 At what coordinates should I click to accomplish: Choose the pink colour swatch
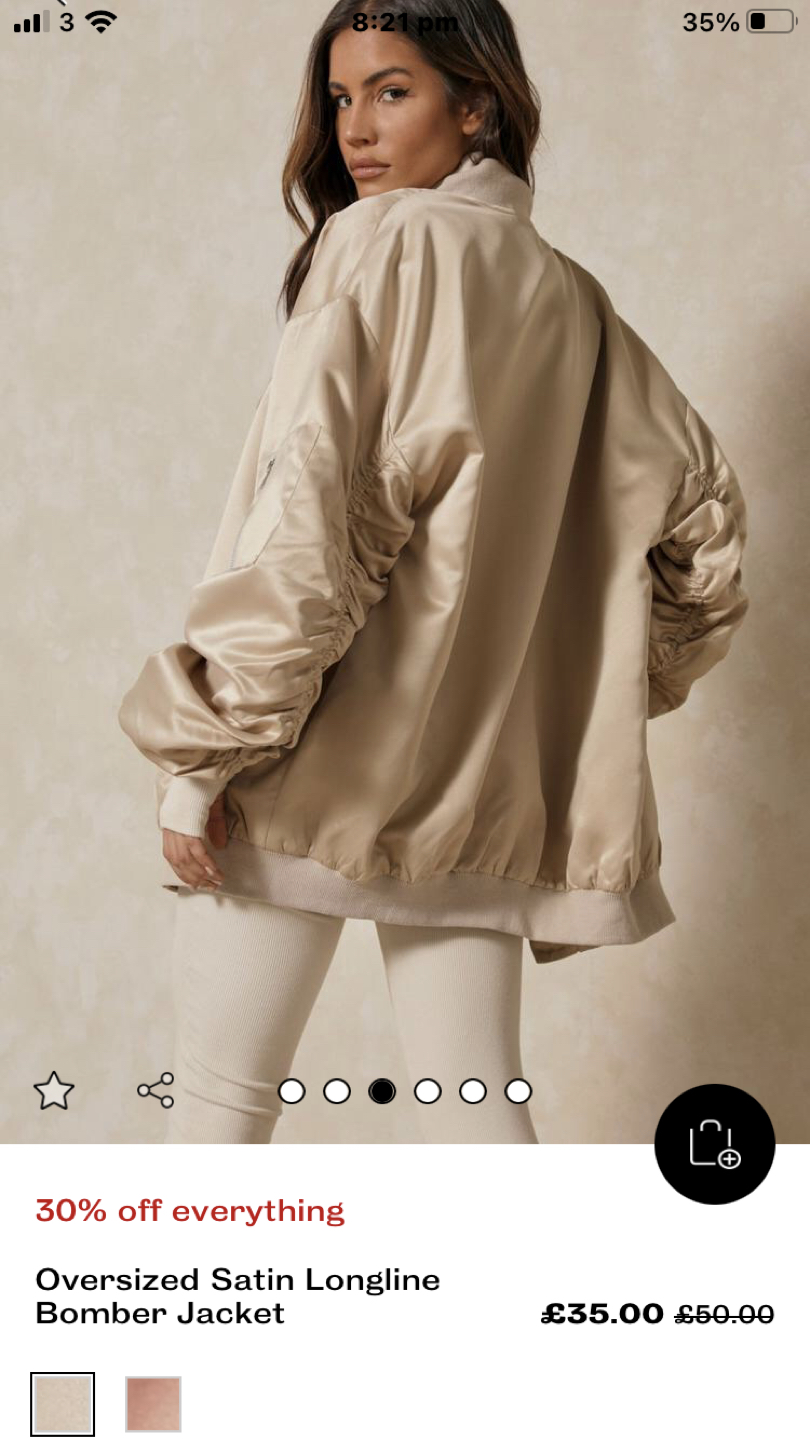click(153, 1404)
